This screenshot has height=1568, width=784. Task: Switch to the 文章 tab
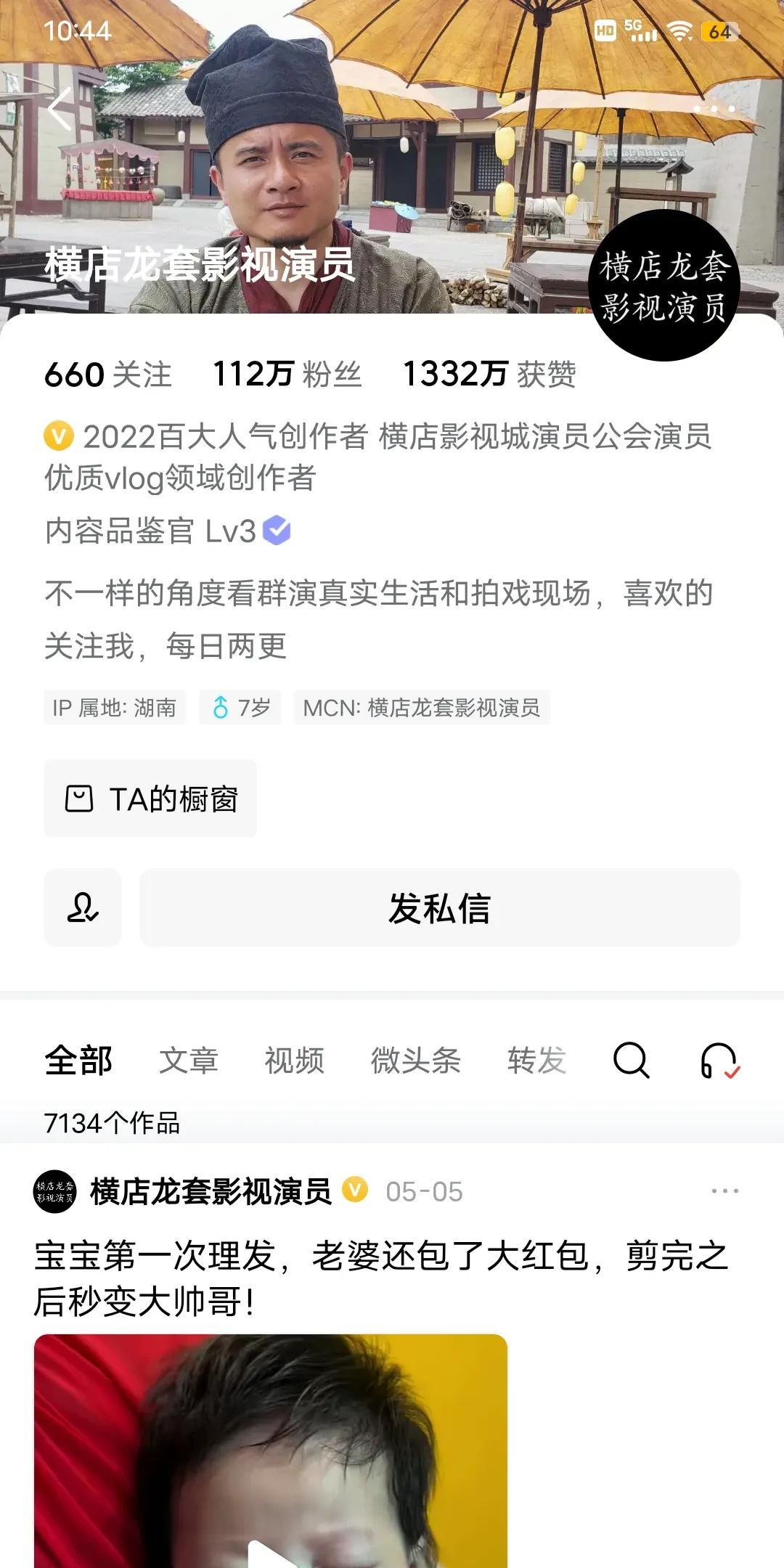tap(189, 1061)
